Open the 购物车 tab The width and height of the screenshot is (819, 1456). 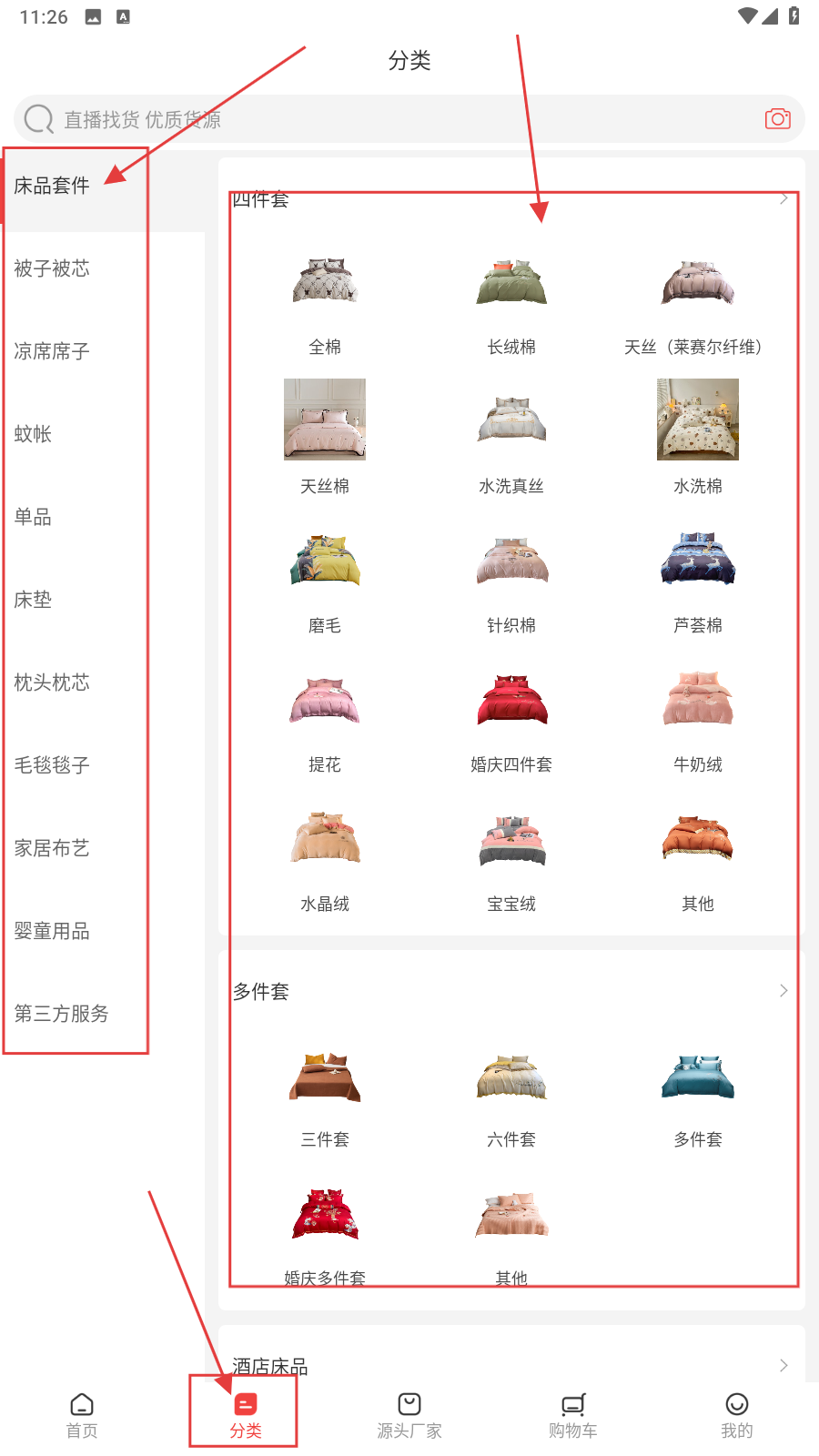tap(573, 1415)
